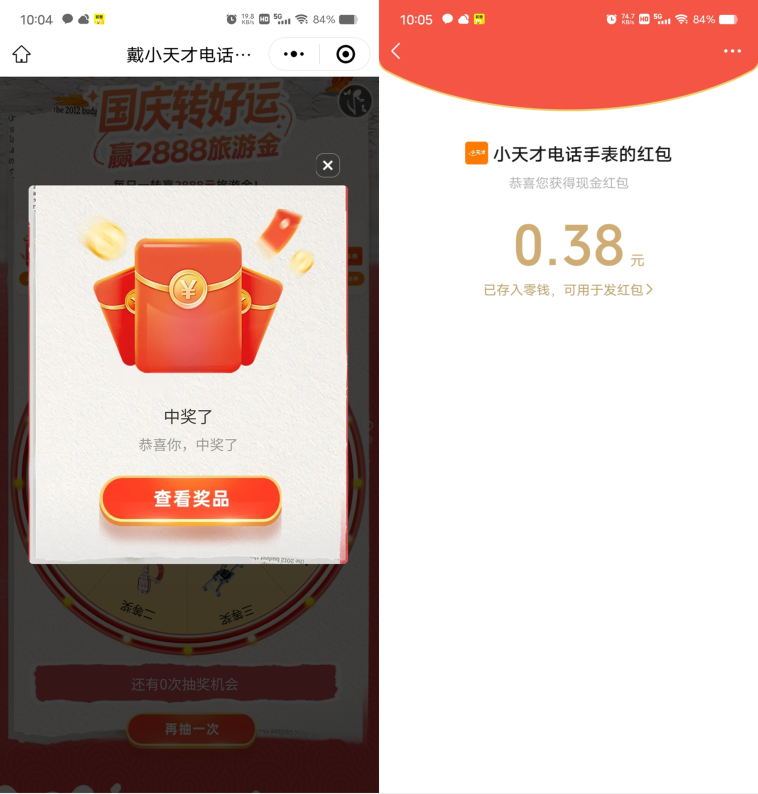Tap the battery indicator showing 84%
758x794 pixels.
coord(341,17)
